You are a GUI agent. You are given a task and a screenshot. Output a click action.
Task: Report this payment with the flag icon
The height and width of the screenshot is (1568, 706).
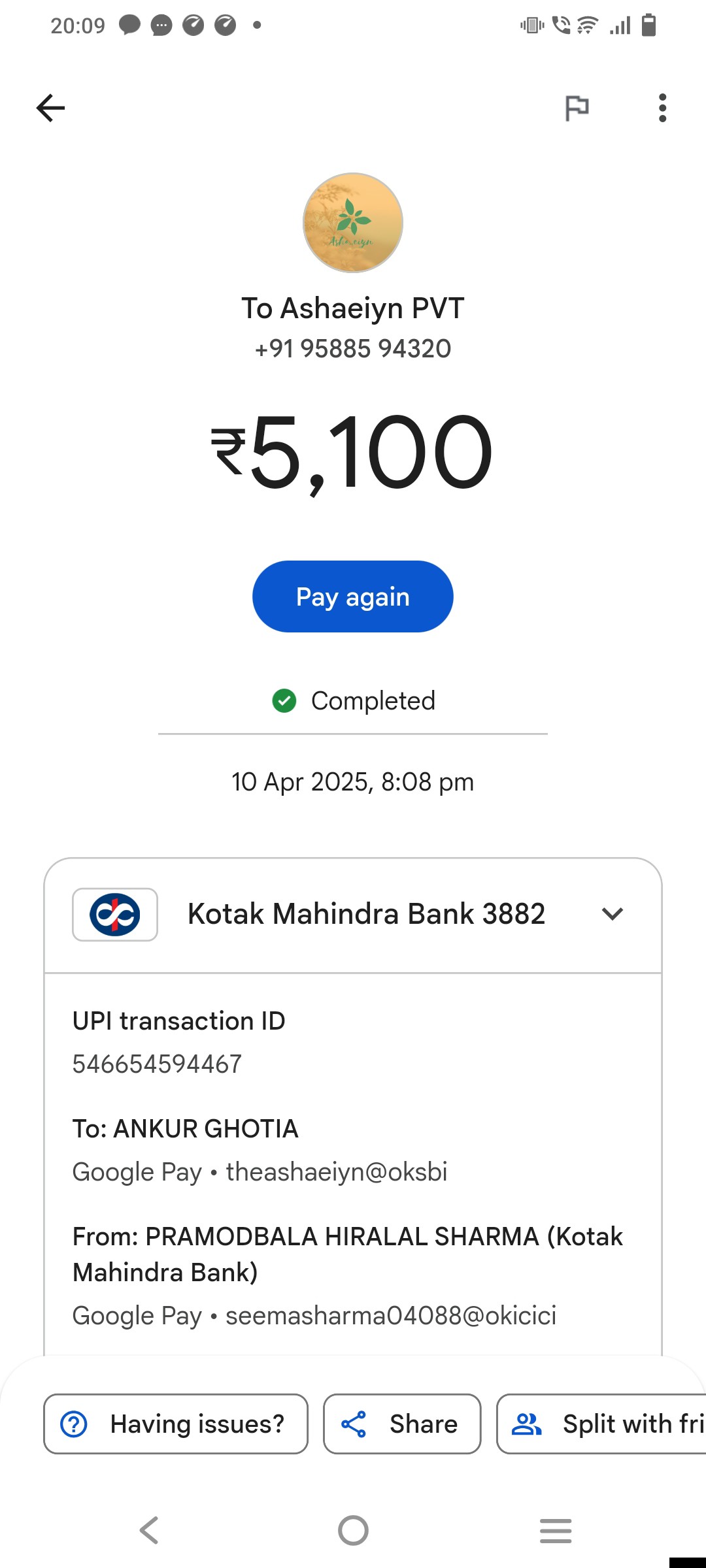pyautogui.click(x=577, y=108)
